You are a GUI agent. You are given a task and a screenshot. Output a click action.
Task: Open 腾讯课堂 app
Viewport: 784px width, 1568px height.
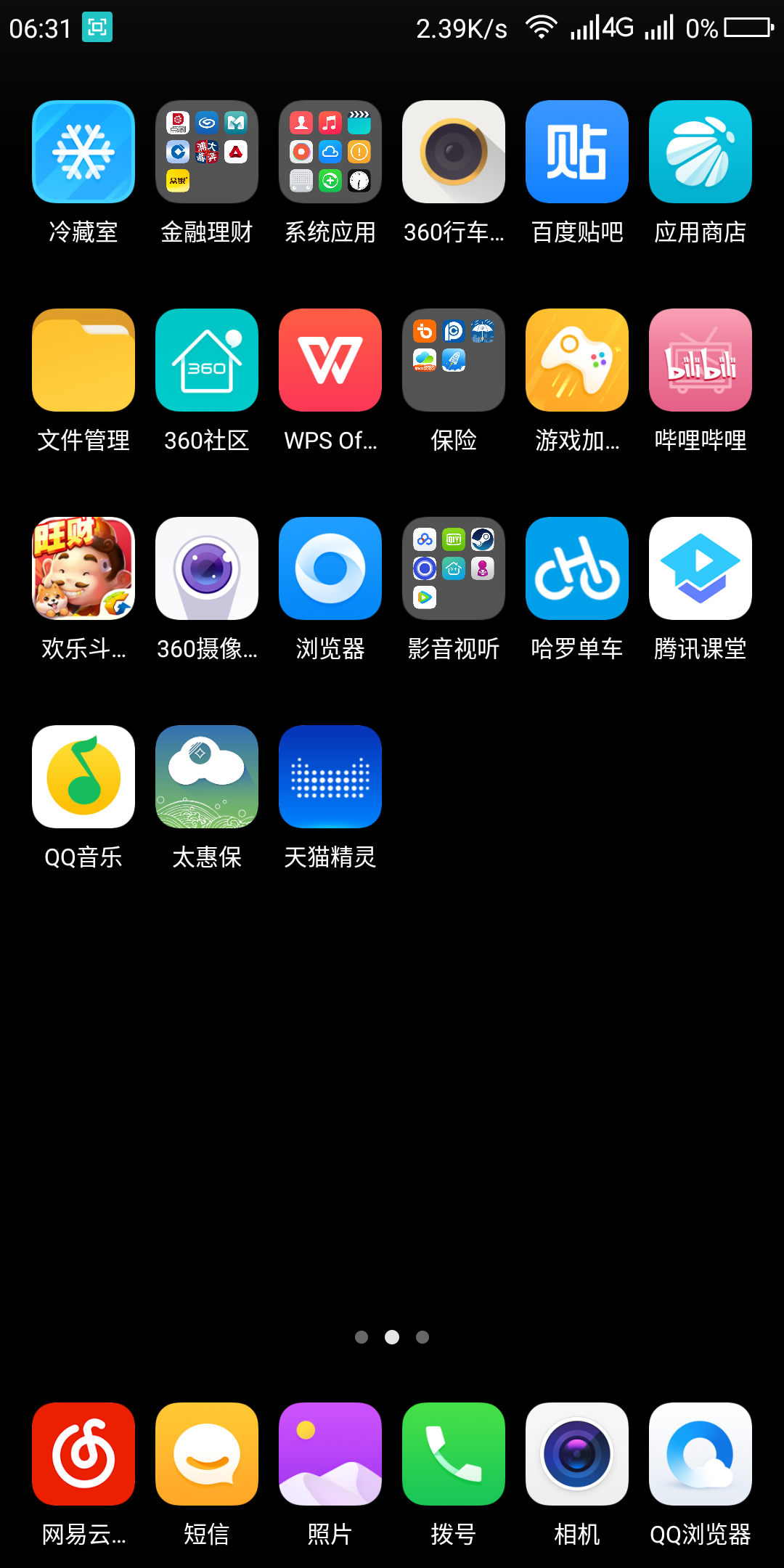click(x=701, y=568)
